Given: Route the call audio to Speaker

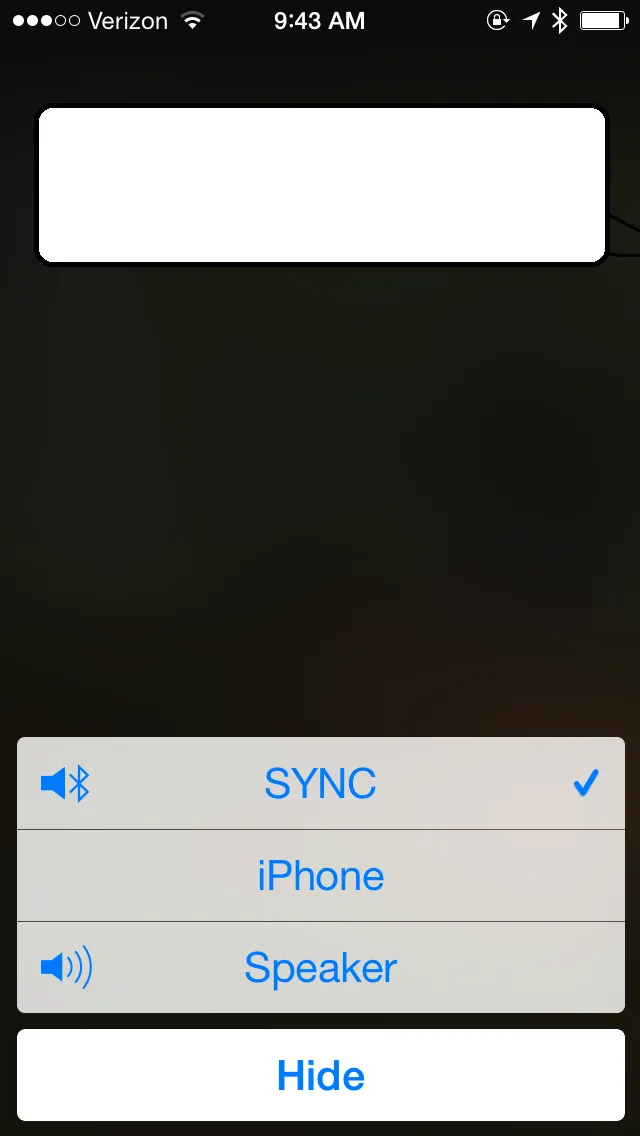Looking at the screenshot, I should coord(320,968).
